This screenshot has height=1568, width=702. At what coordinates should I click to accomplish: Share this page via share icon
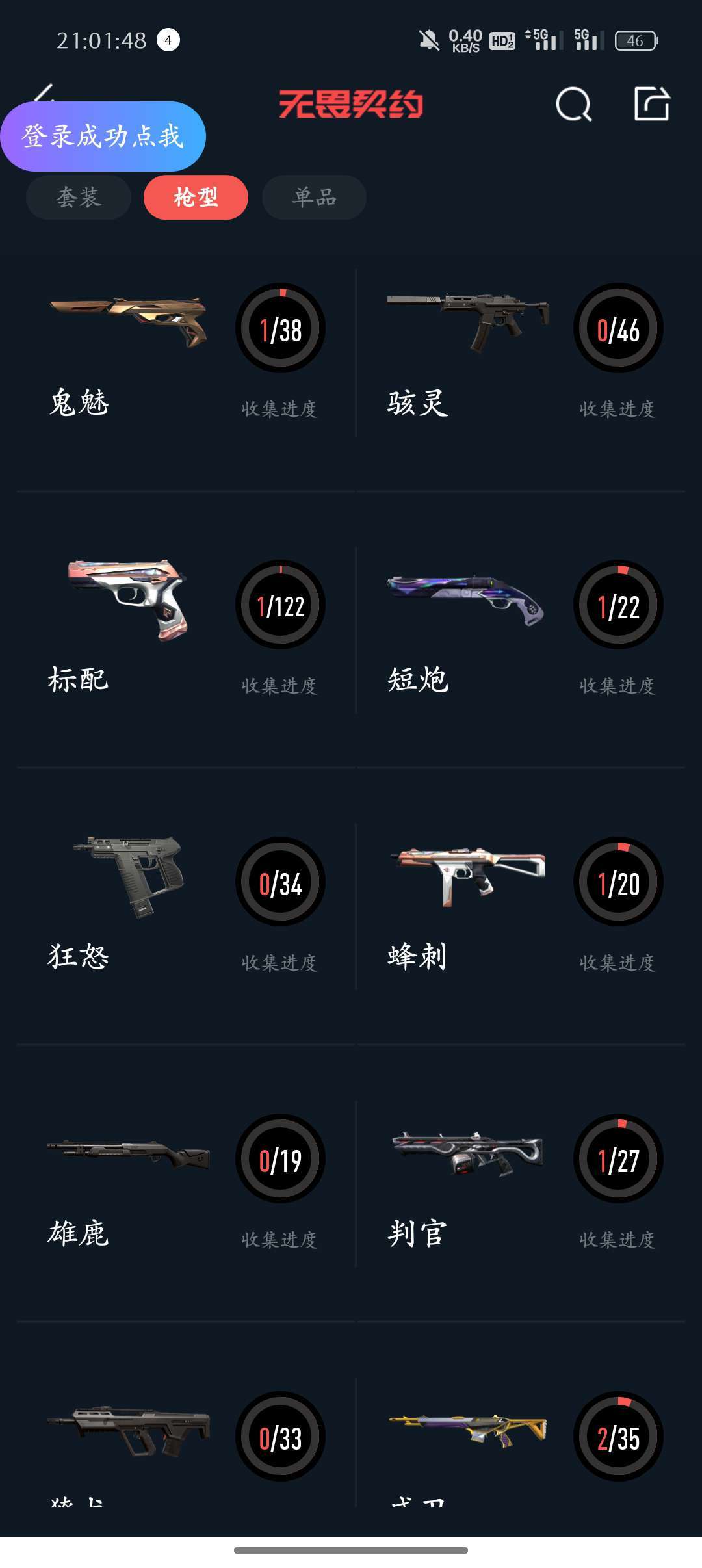point(651,104)
